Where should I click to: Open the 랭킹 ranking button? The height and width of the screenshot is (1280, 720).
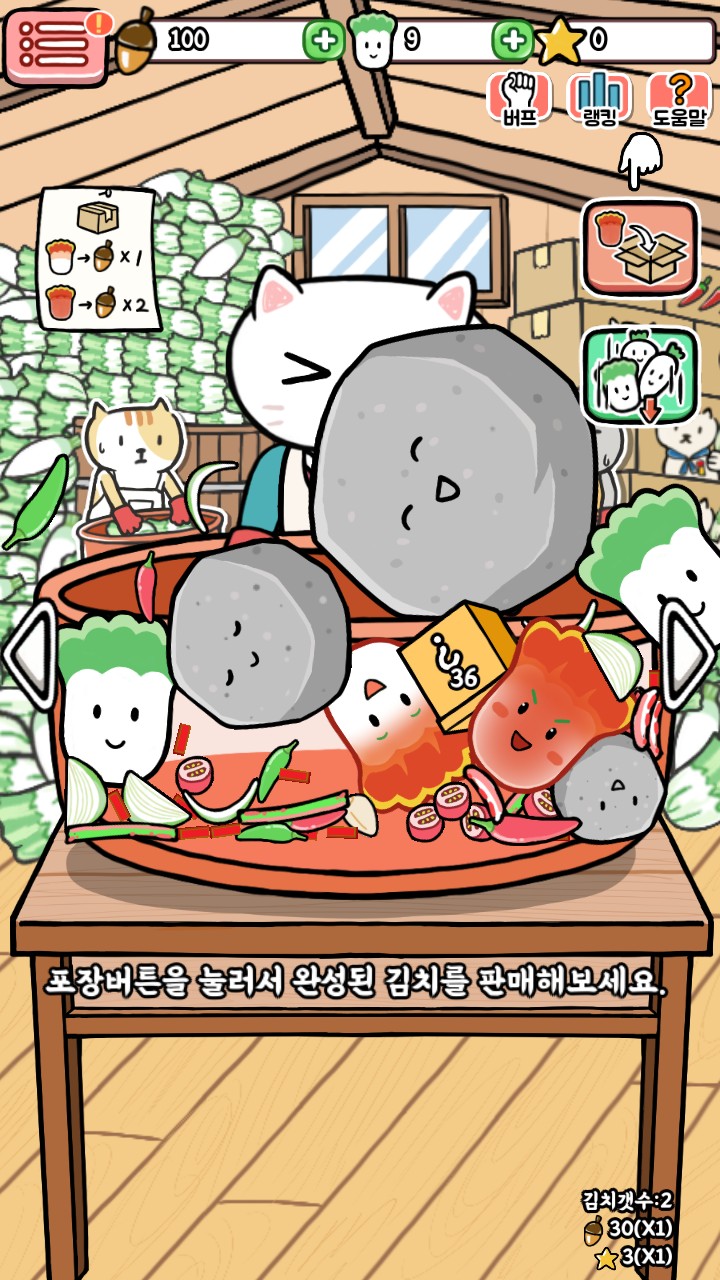point(599,99)
